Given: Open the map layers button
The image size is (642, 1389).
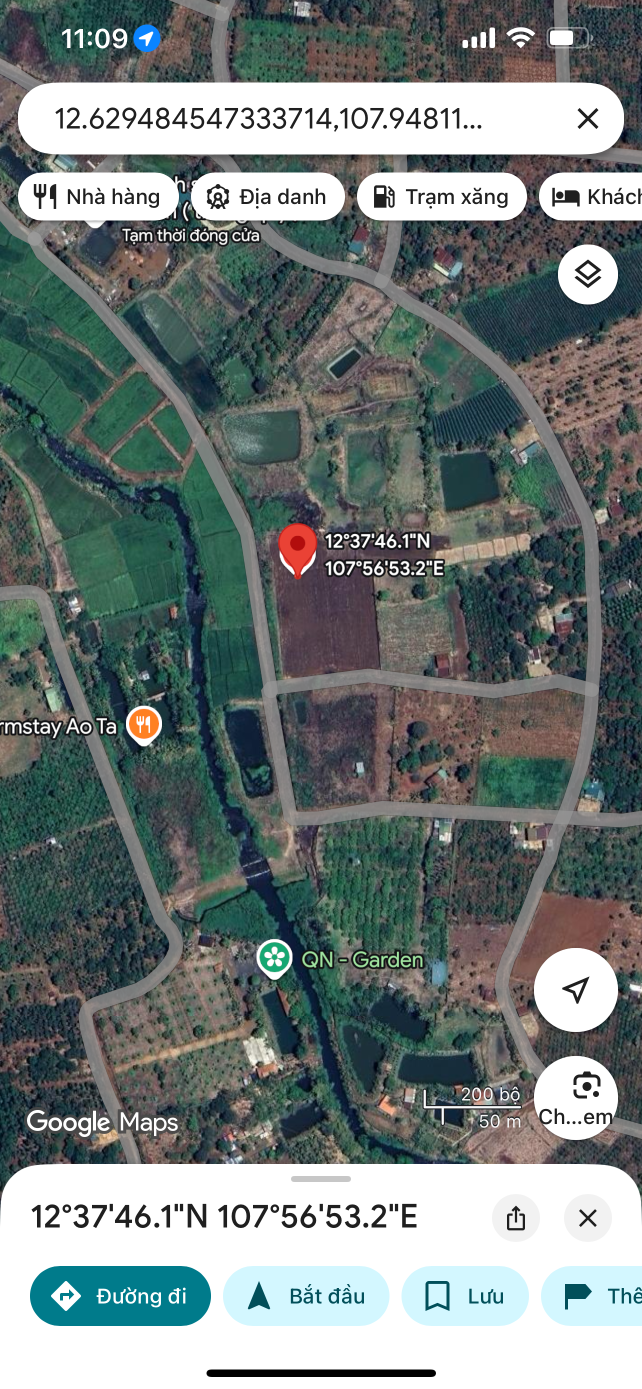Looking at the screenshot, I should 587,274.
